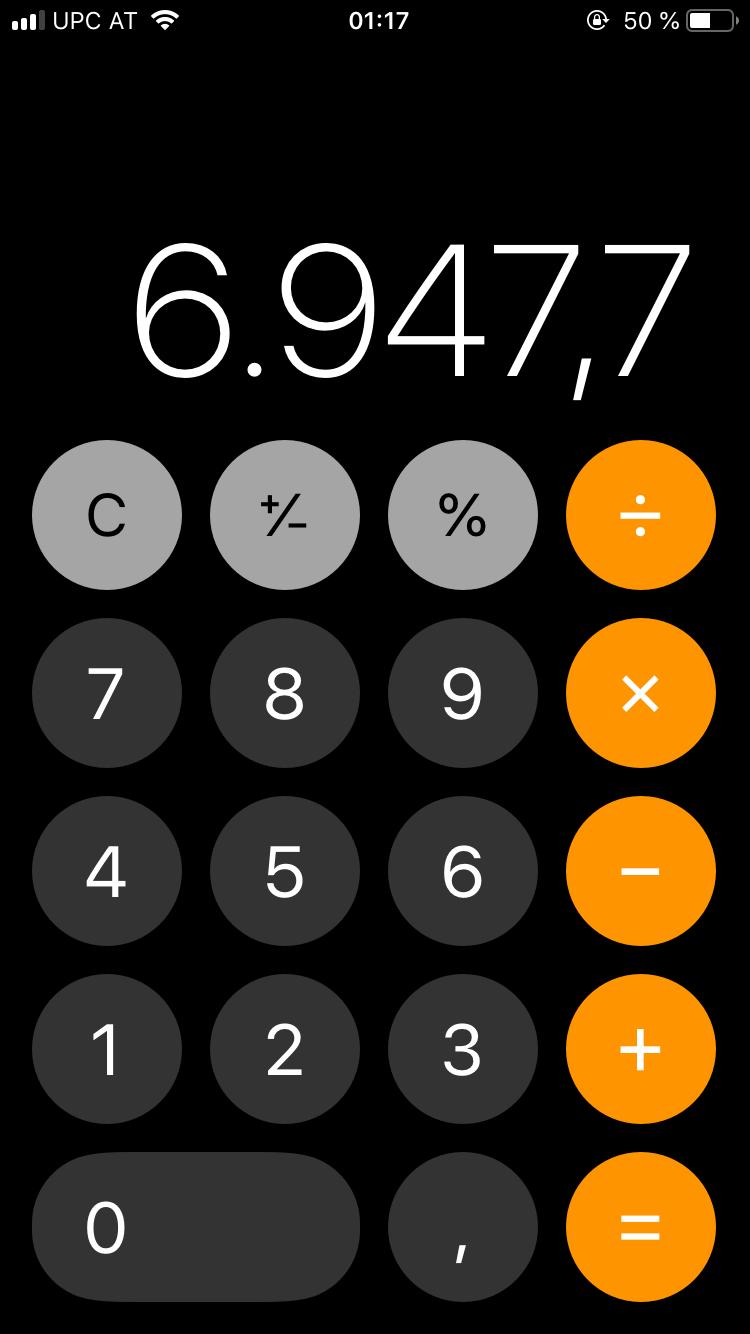Select the minus operator
750x1334 pixels.
(641, 871)
